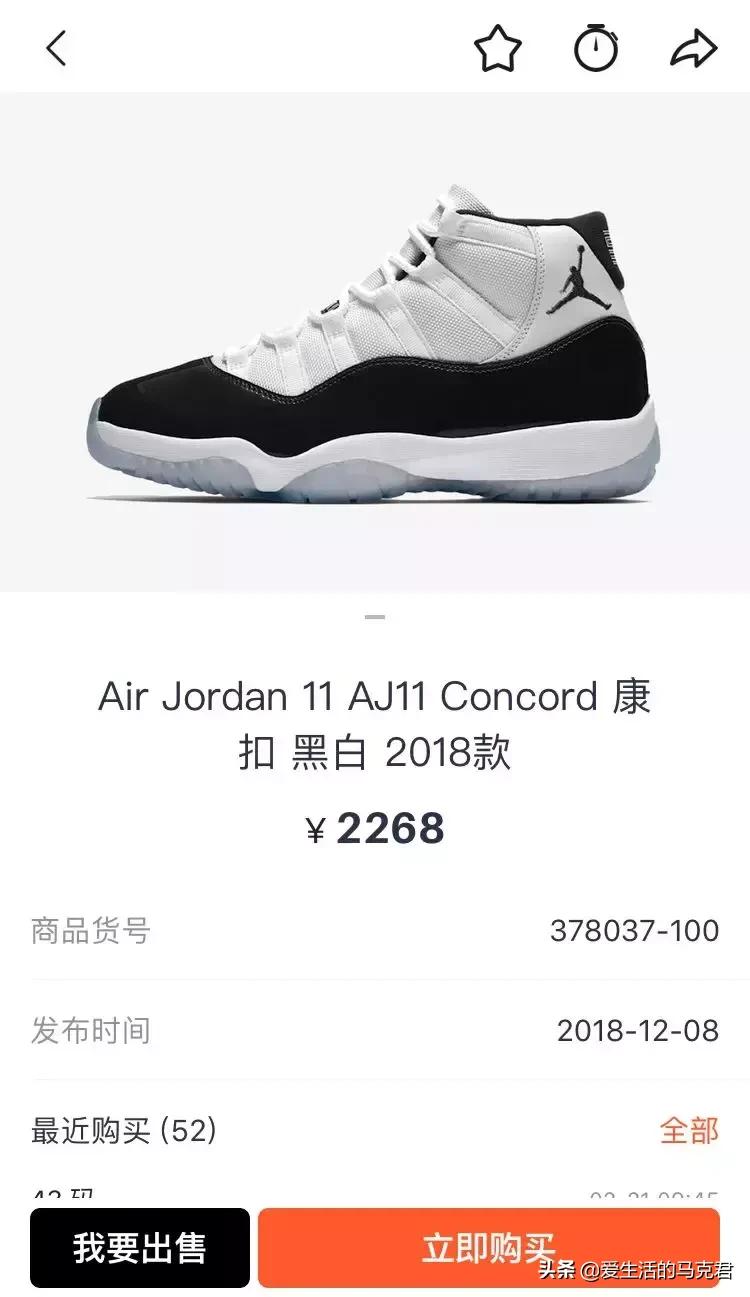750x1297 pixels.
Task: Add this shoe to favorites with the star
Action: pyautogui.click(x=497, y=48)
